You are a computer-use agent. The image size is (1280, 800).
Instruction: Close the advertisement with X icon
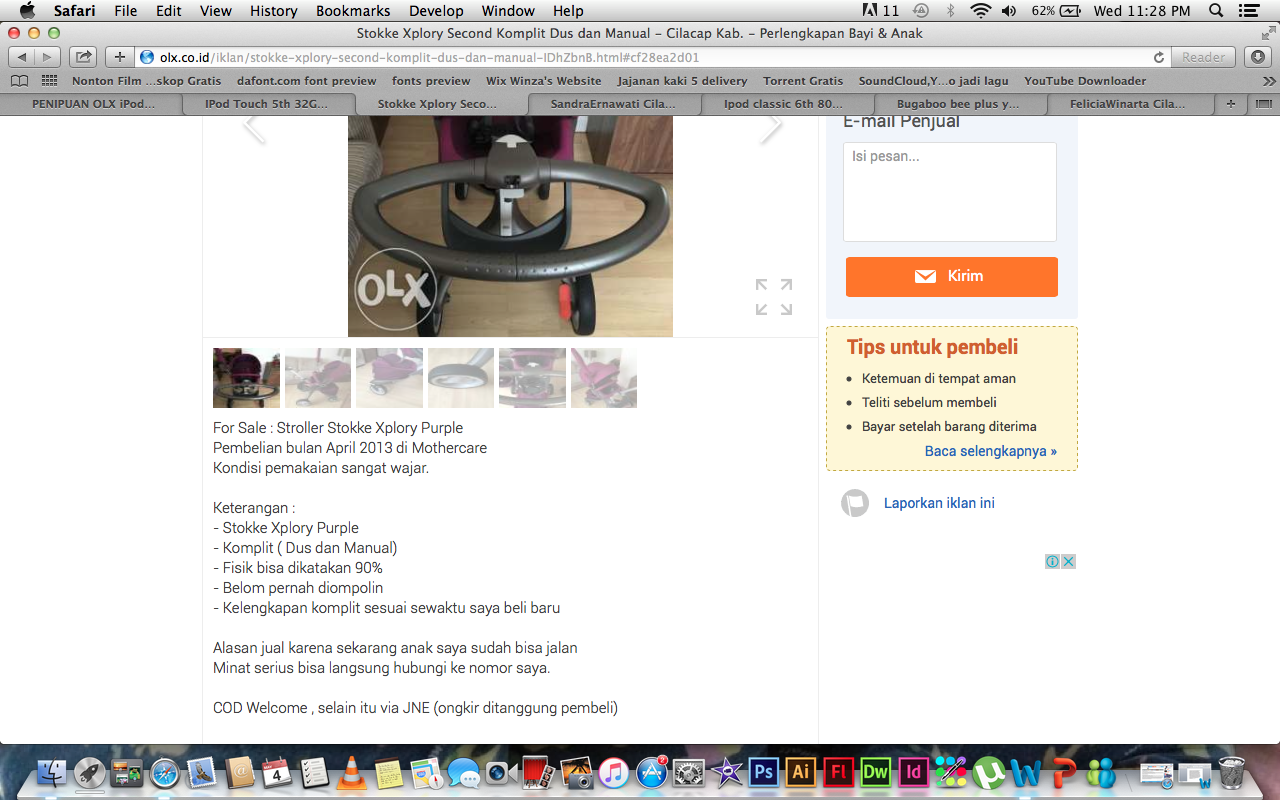pyautogui.click(x=1068, y=561)
